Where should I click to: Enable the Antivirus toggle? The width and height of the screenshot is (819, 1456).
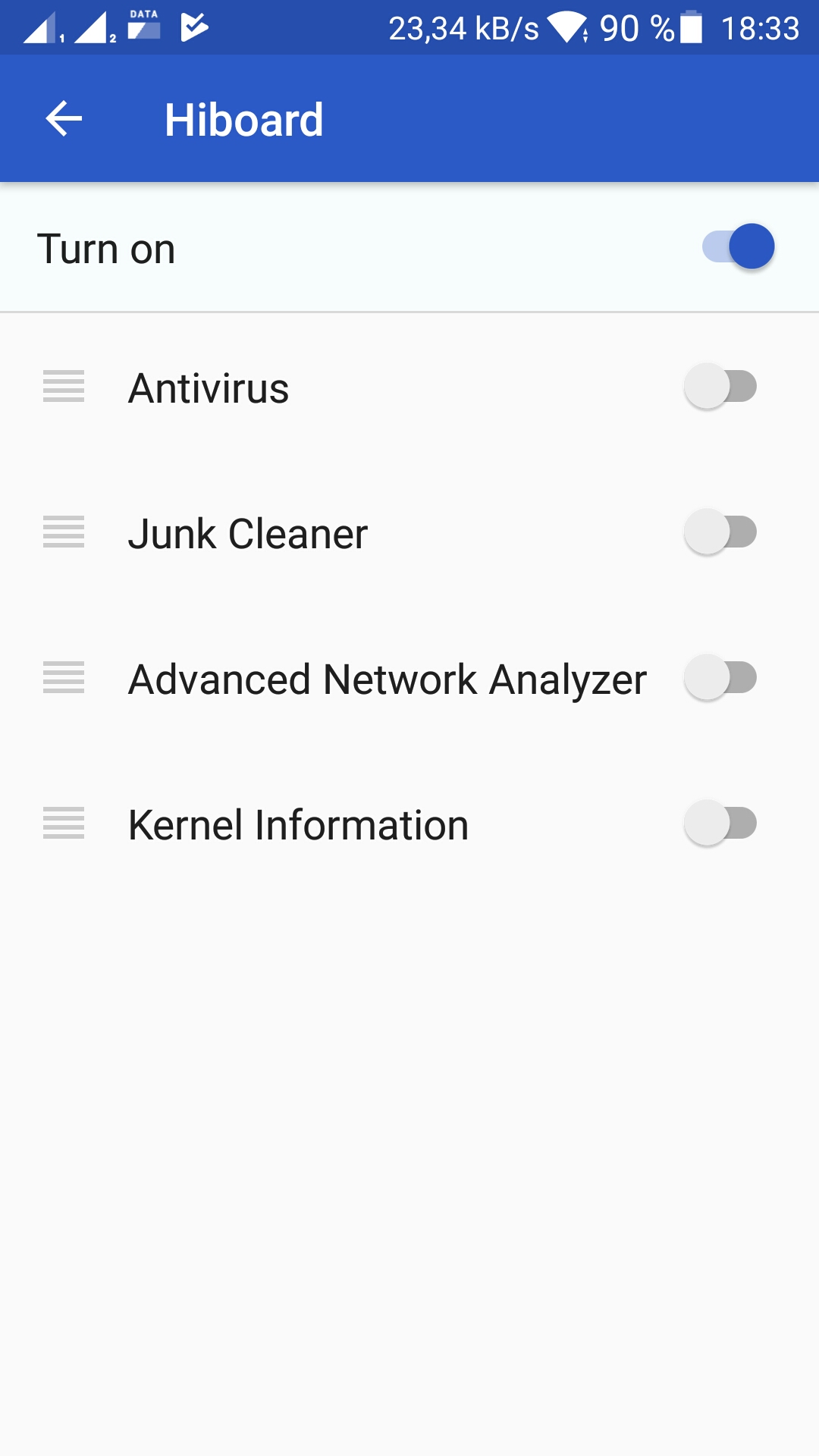[x=720, y=387]
